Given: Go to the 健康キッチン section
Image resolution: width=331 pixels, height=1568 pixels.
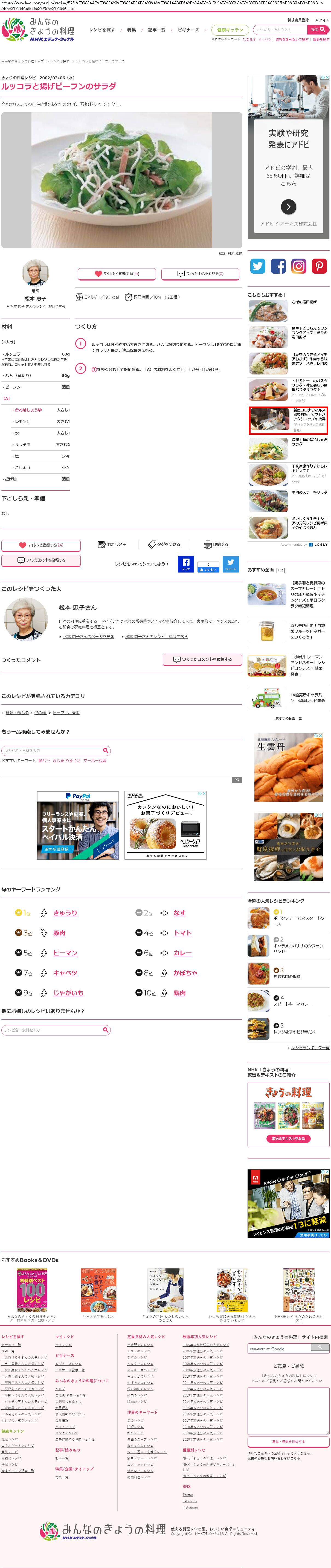Looking at the screenshot, I should pos(230,30).
